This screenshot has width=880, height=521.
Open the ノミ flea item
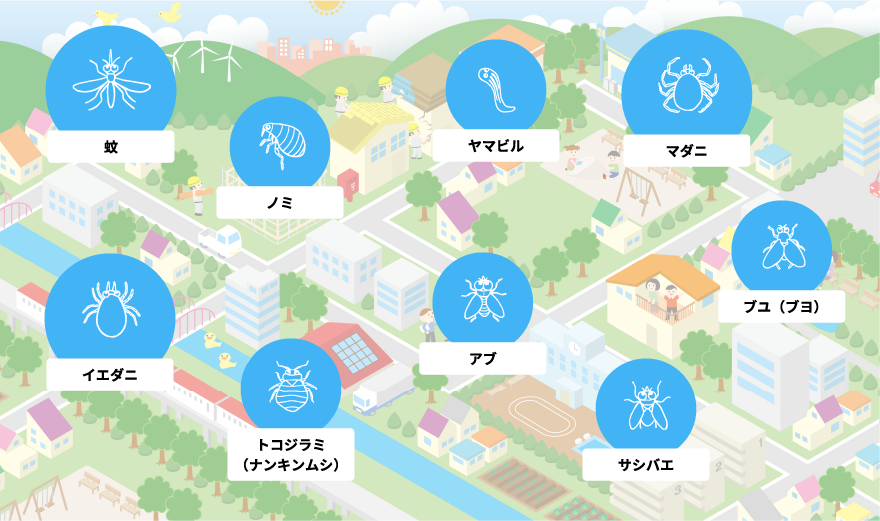coord(280,147)
